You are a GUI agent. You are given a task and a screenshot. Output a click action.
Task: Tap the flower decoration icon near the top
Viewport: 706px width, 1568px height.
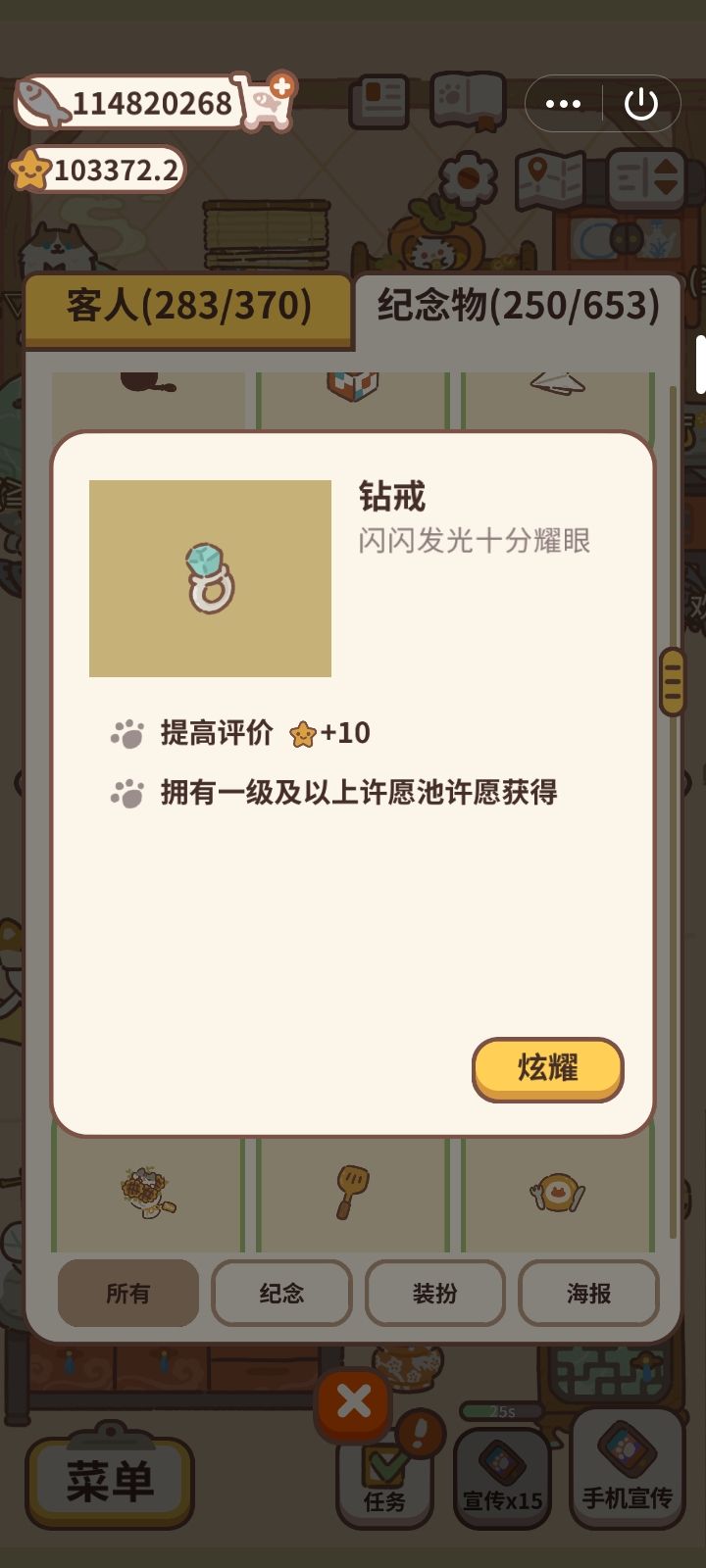point(468,178)
